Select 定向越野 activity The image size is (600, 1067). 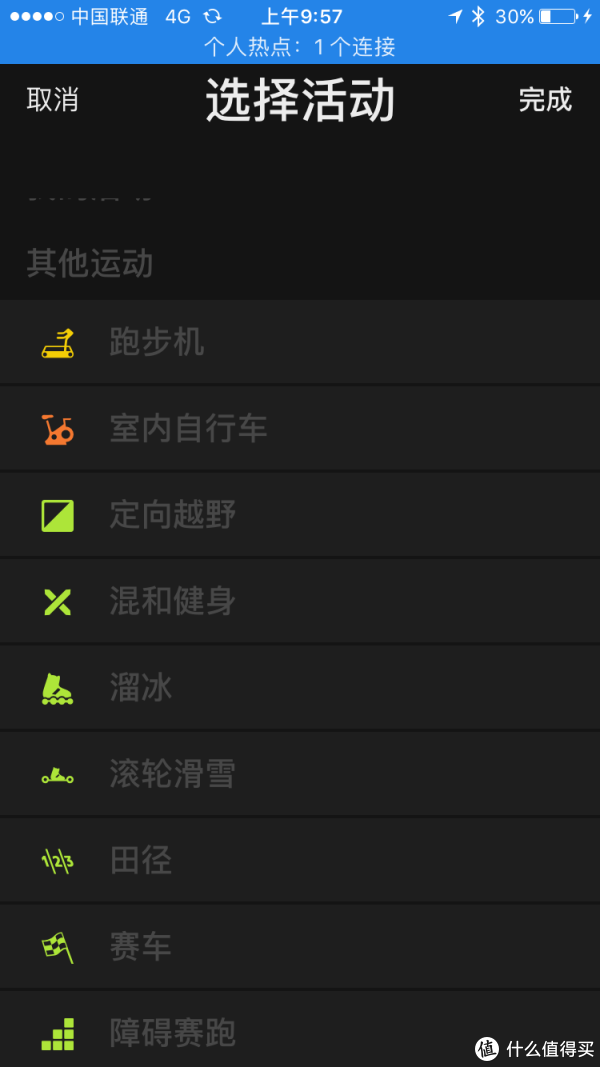[x=300, y=515]
